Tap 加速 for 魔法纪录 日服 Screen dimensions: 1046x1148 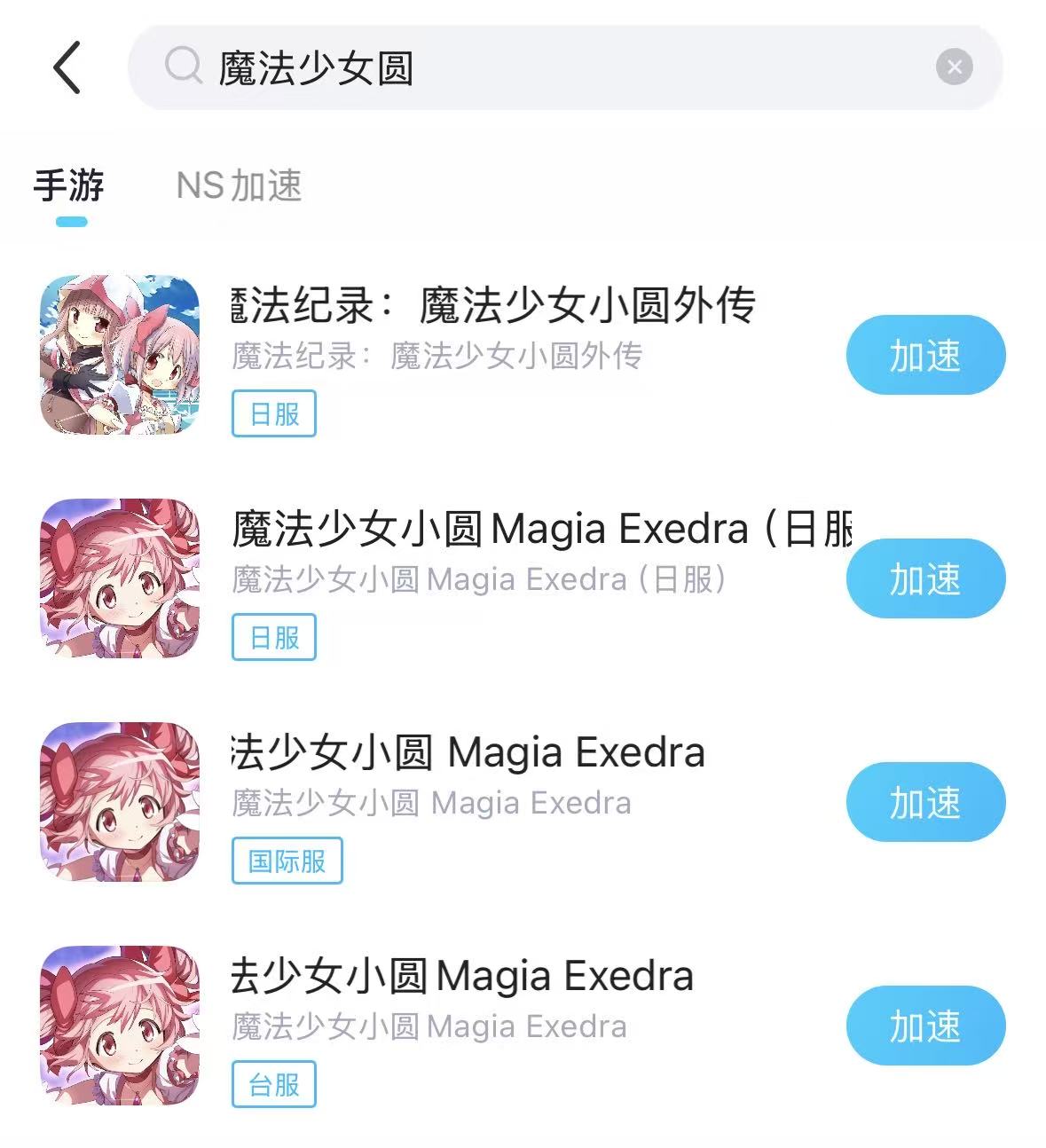[x=924, y=355]
